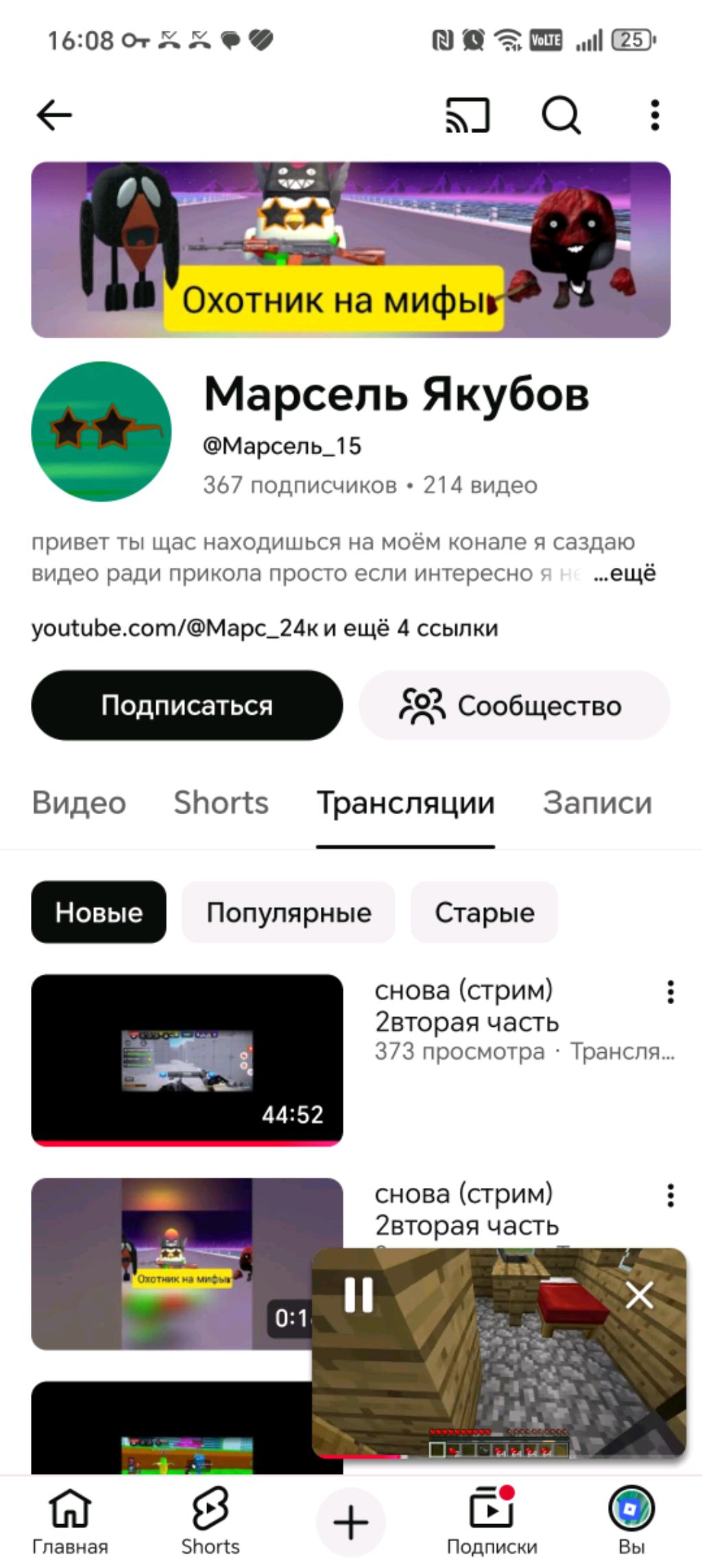Go back using the top arrow
Image resolution: width=702 pixels, height=1568 pixels.
pos(54,115)
